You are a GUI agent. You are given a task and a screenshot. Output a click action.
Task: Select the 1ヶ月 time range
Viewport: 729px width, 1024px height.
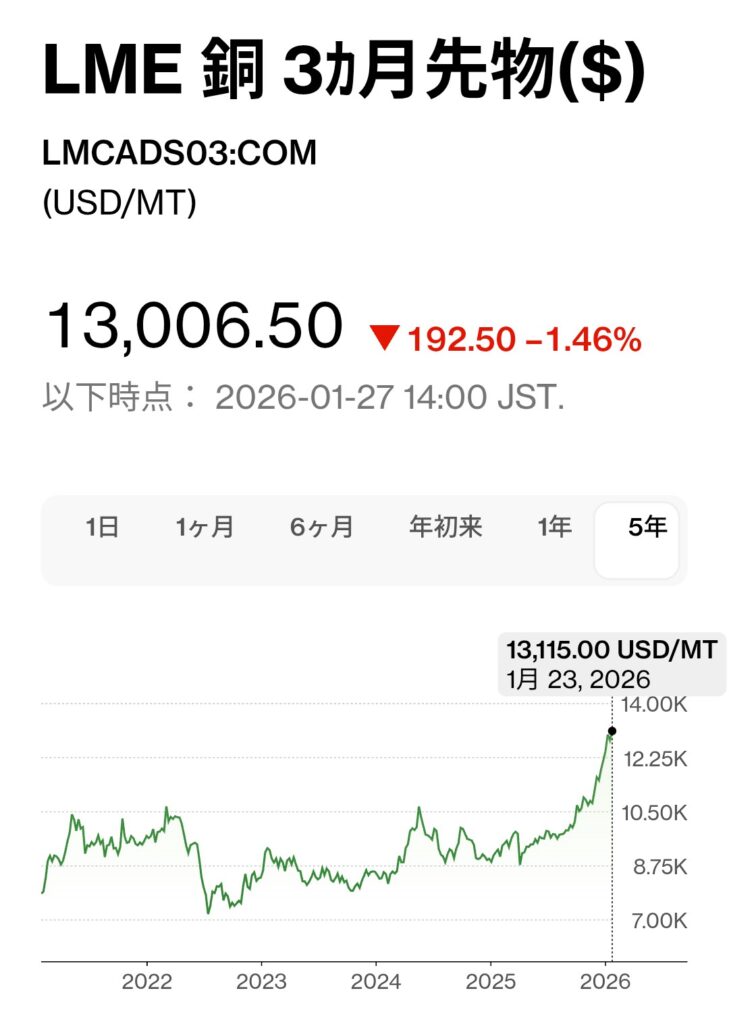coord(205,527)
